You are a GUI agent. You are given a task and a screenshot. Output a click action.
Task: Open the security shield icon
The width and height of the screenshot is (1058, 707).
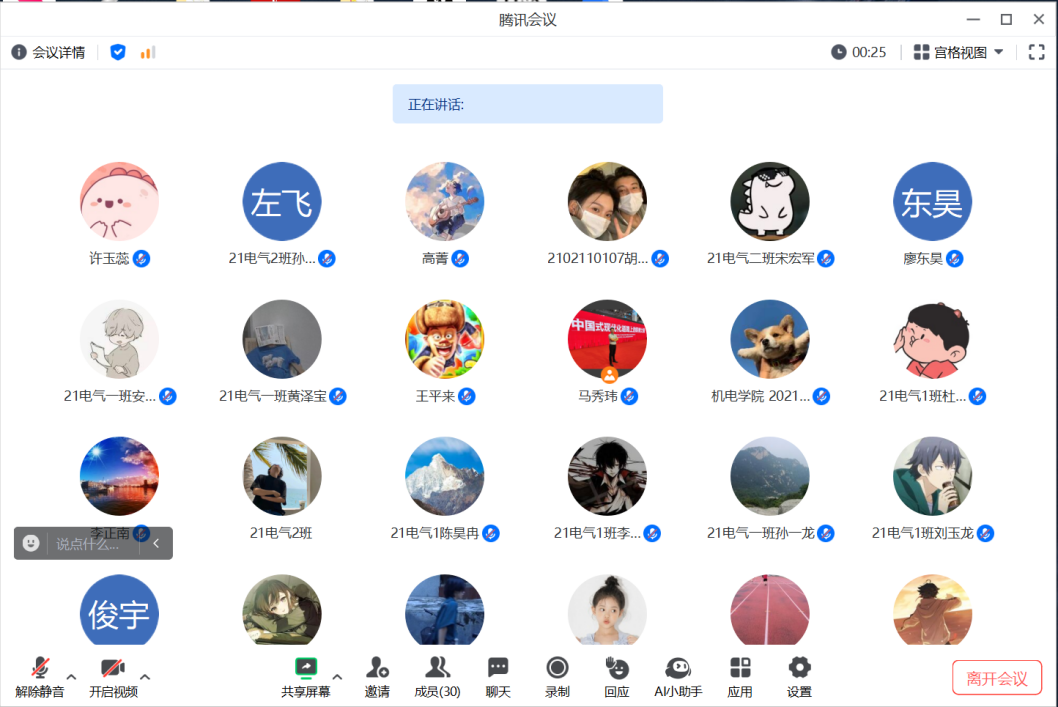118,52
